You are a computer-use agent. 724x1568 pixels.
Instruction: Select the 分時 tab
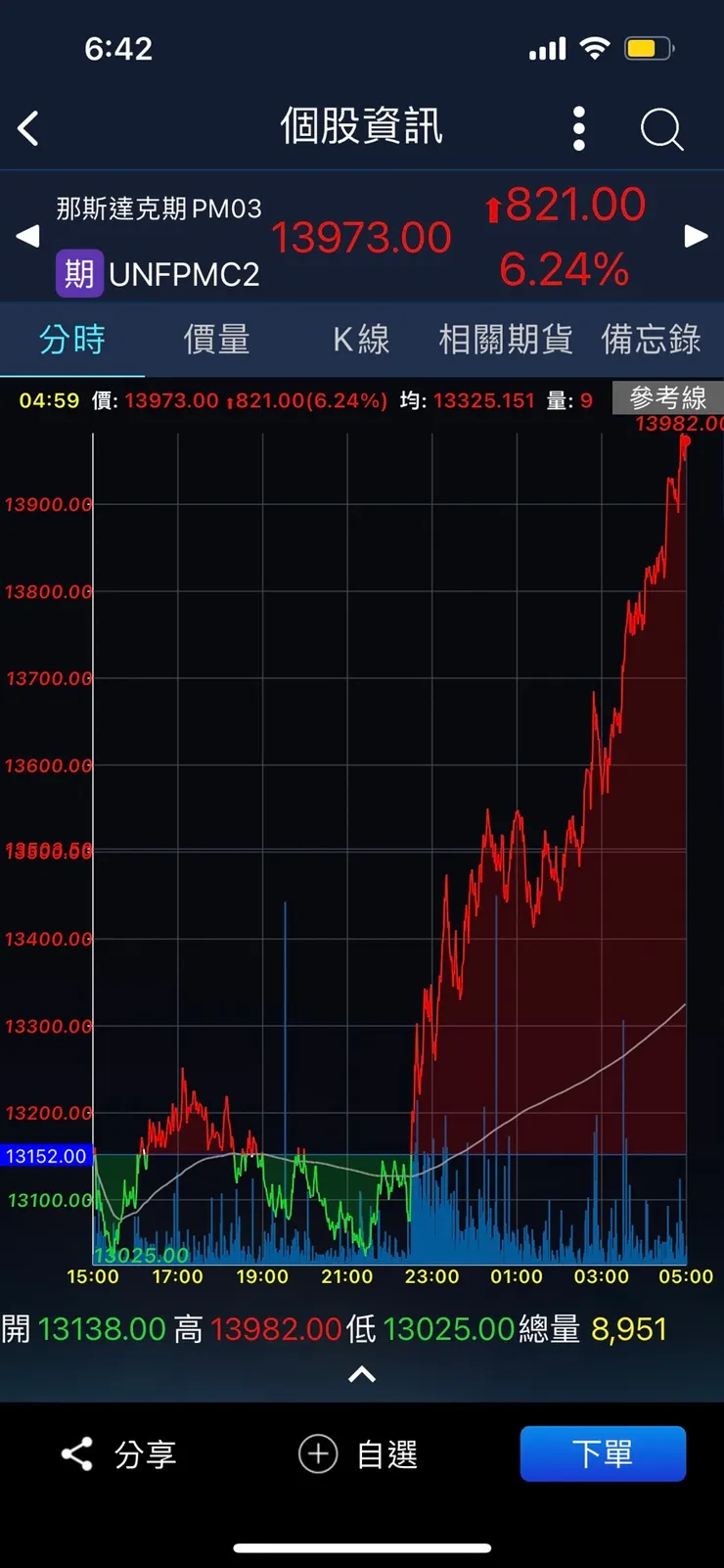(x=72, y=340)
